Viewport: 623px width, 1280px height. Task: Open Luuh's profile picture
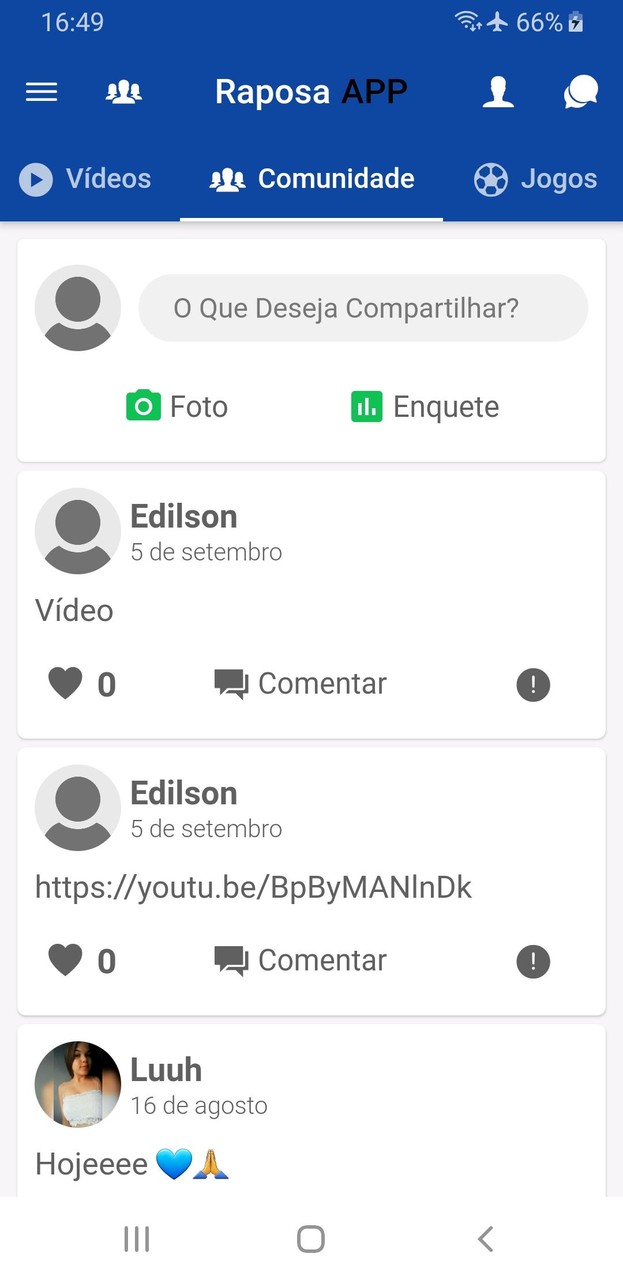click(x=78, y=1084)
